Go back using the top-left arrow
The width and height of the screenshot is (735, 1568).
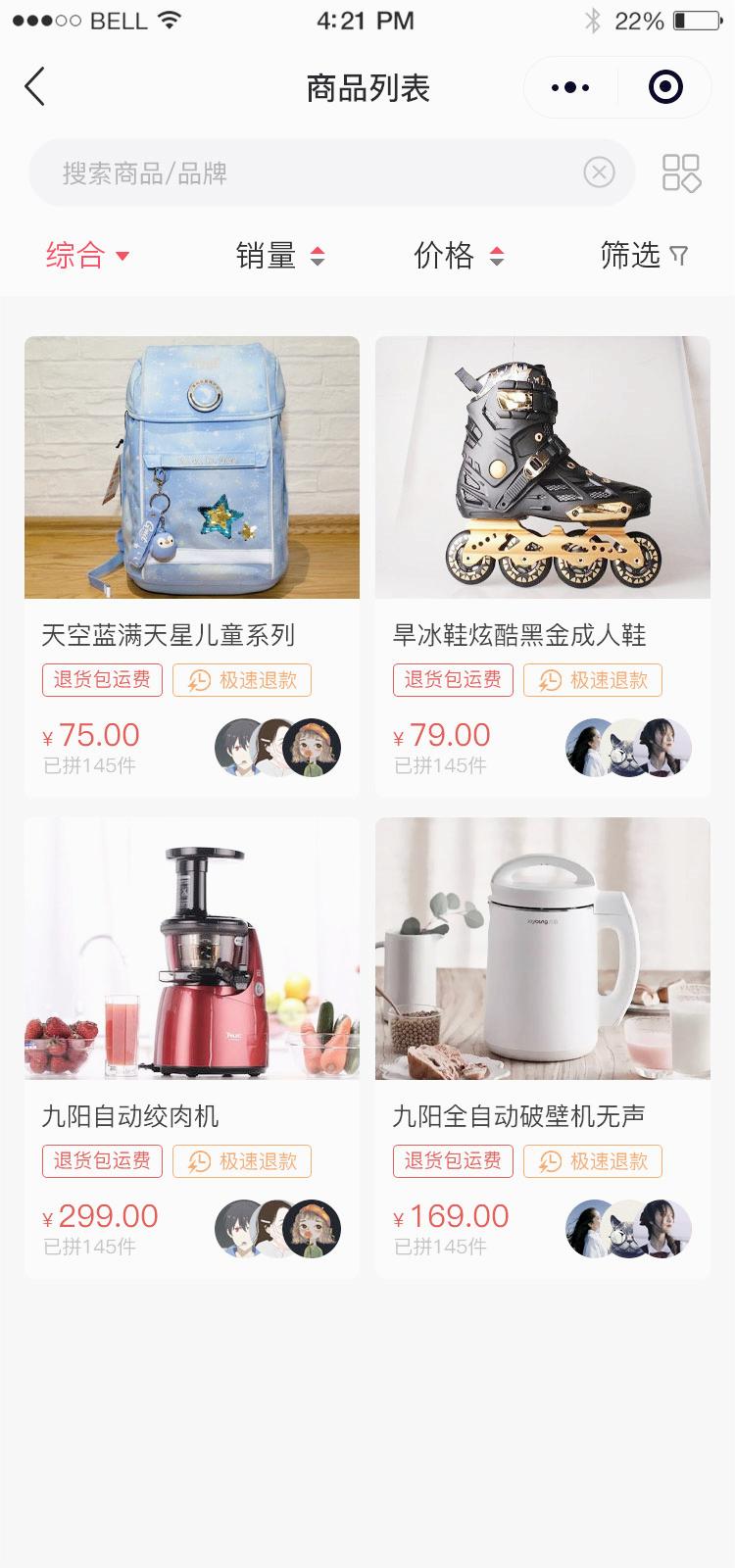point(35,87)
